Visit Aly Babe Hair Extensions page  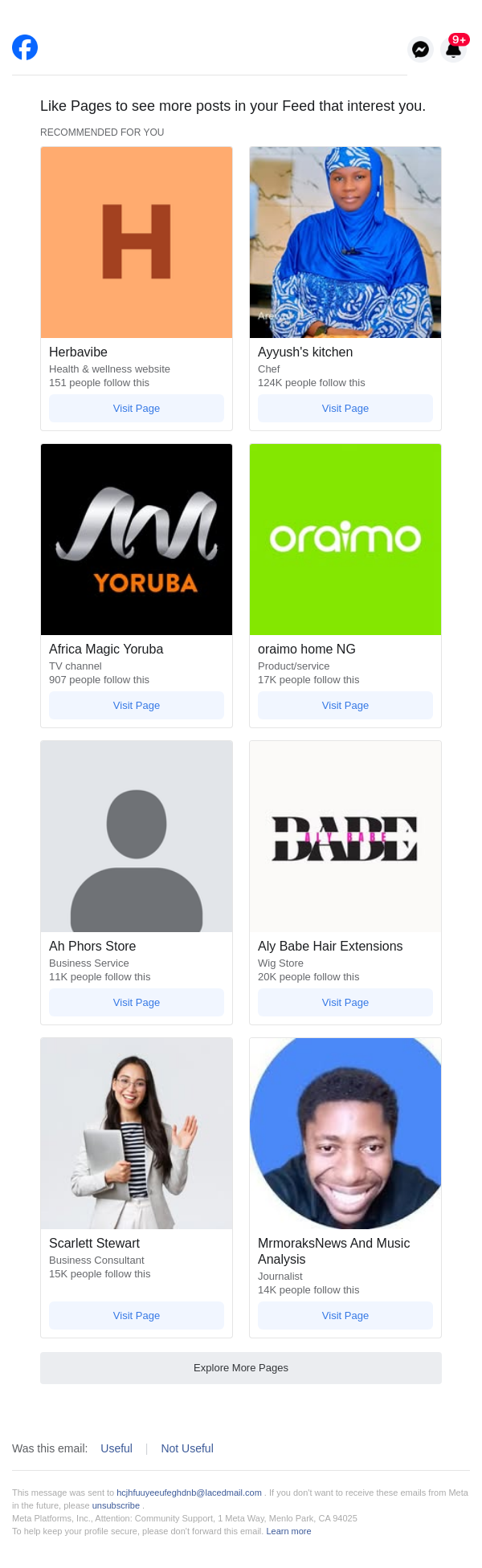tap(345, 1003)
